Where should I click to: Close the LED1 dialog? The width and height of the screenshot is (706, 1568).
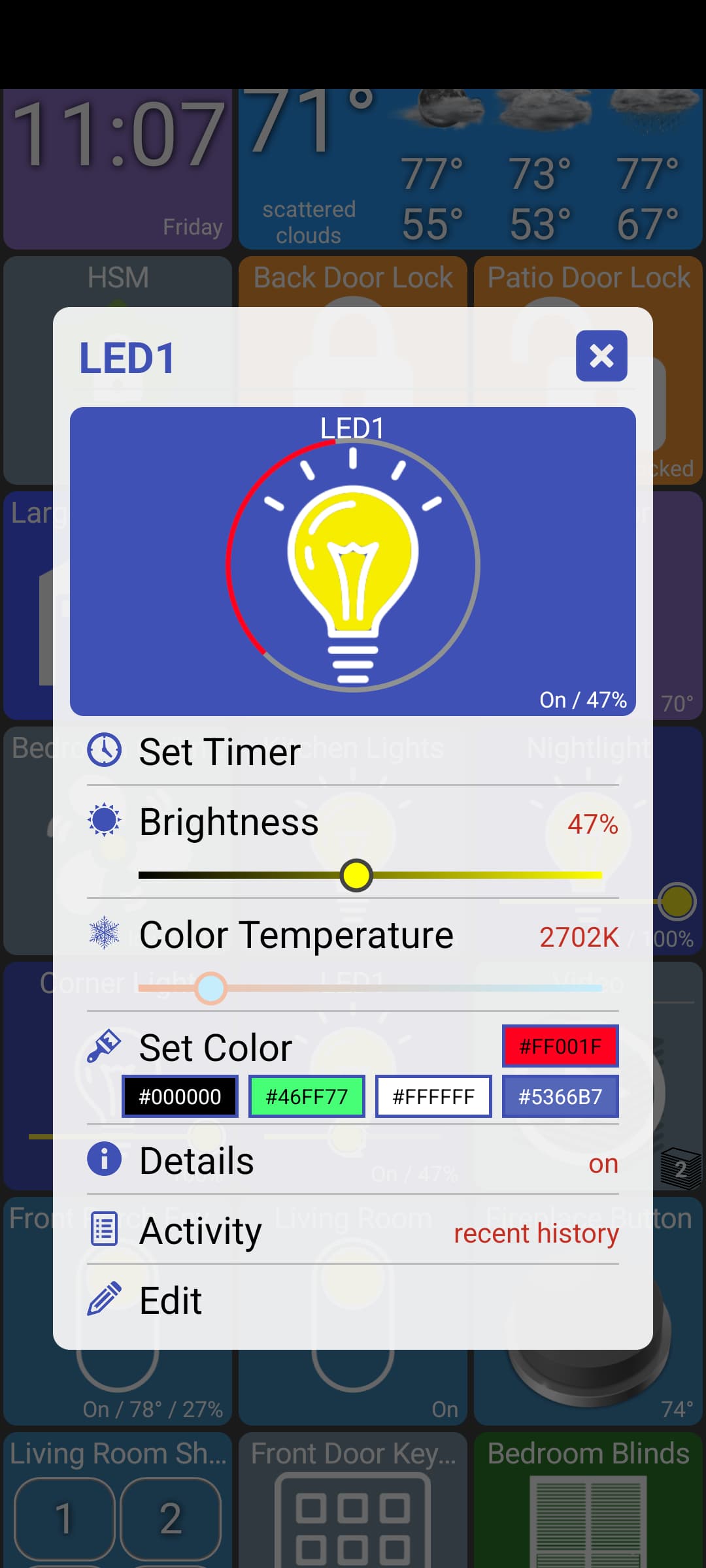pos(601,356)
